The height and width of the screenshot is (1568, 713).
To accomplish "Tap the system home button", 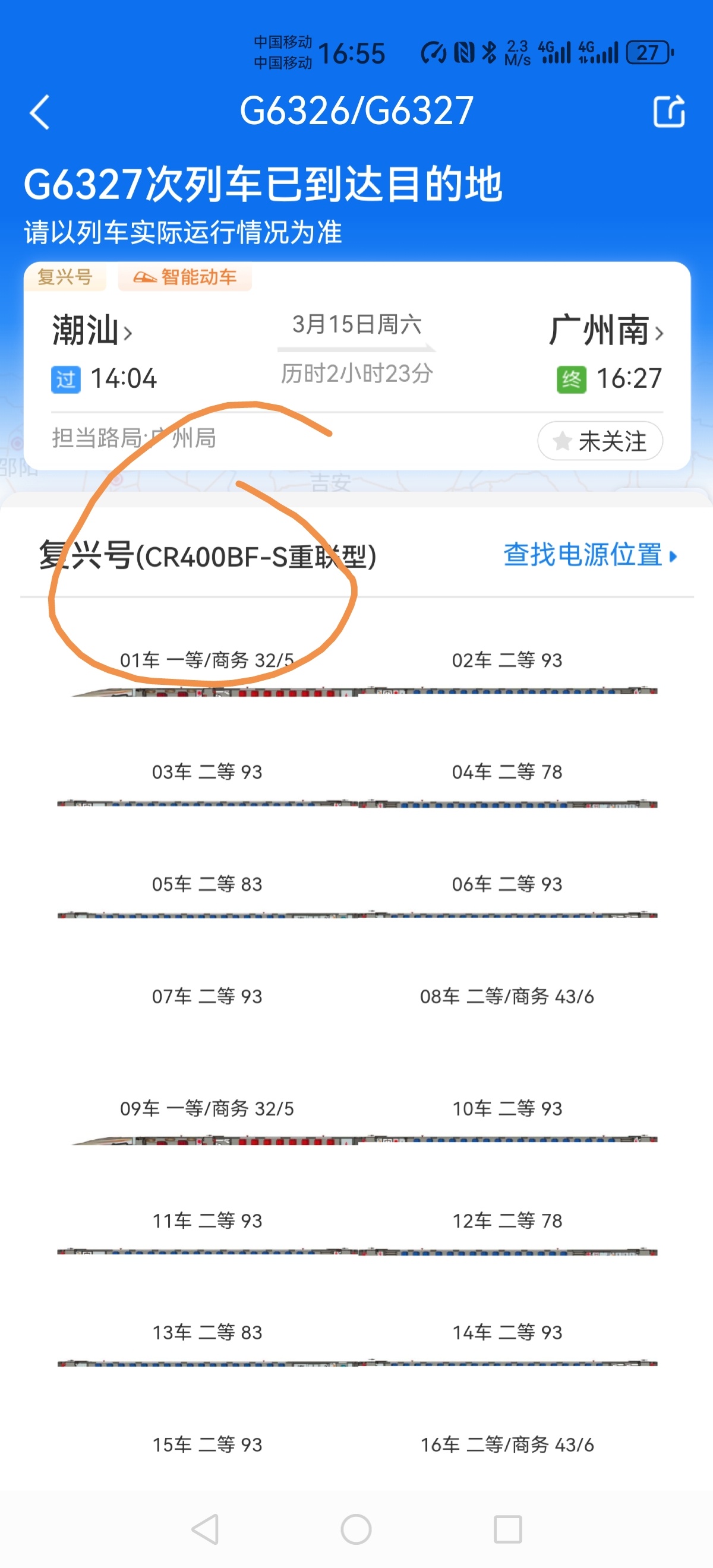I will [x=356, y=1528].
